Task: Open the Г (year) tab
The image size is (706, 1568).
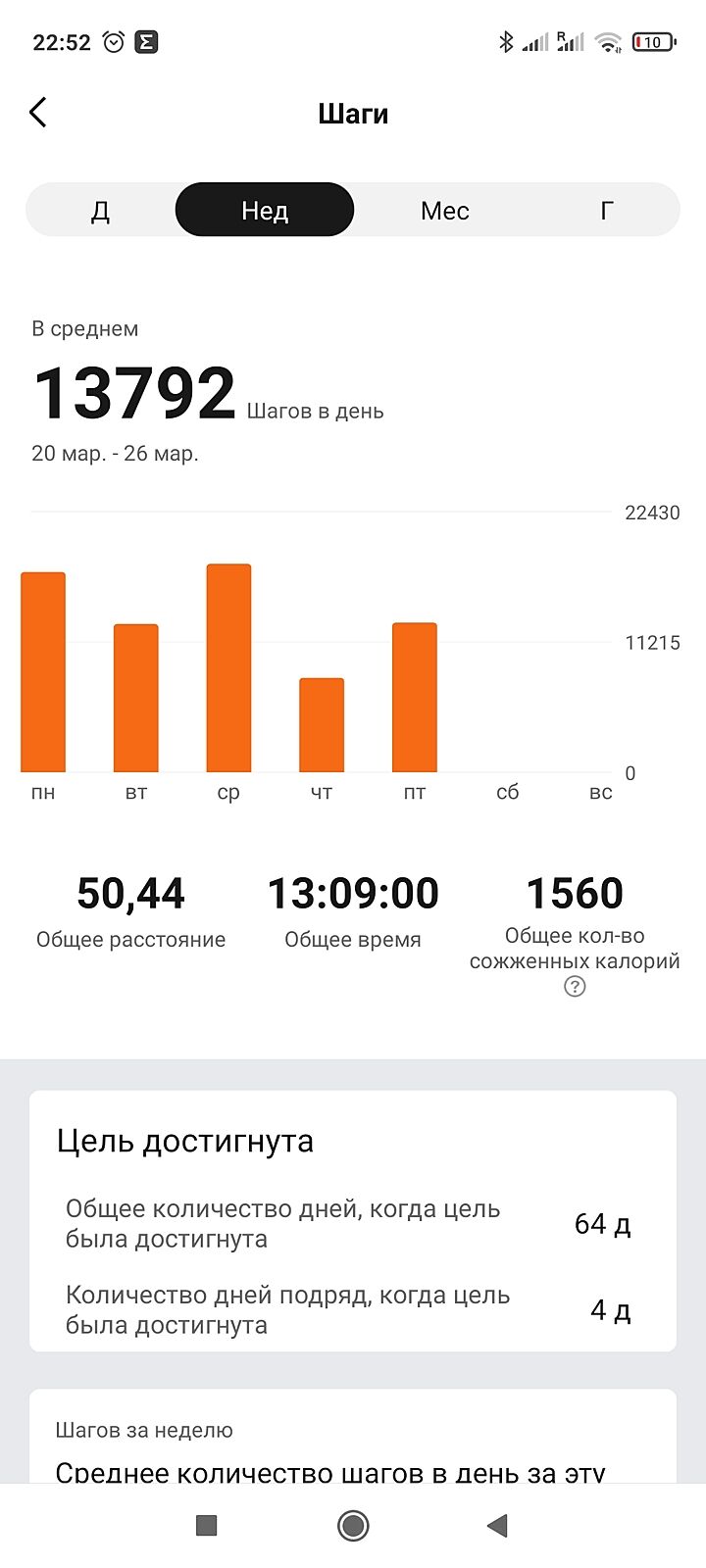Action: [x=607, y=210]
